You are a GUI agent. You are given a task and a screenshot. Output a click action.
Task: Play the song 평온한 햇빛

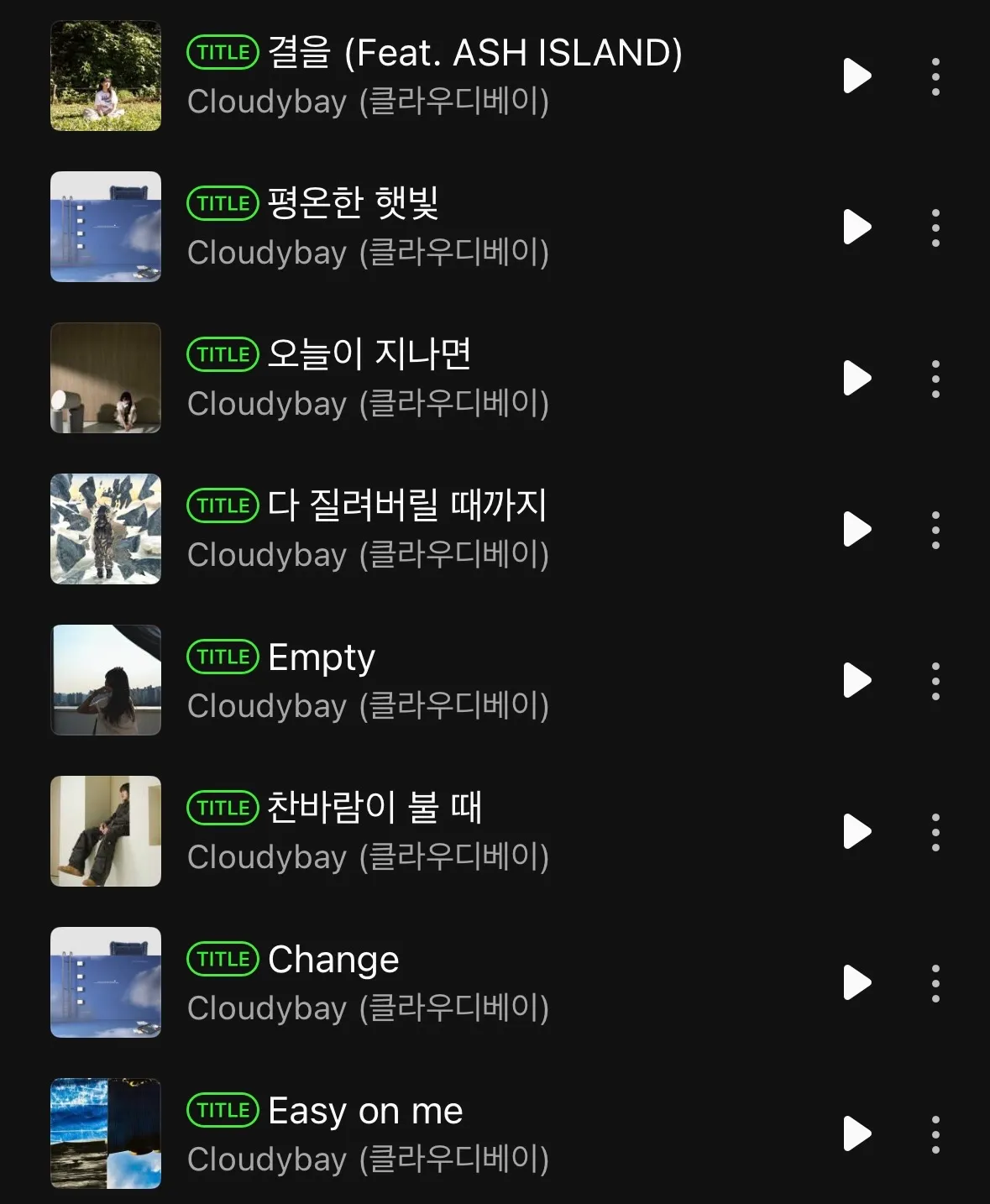pyautogui.click(x=856, y=227)
